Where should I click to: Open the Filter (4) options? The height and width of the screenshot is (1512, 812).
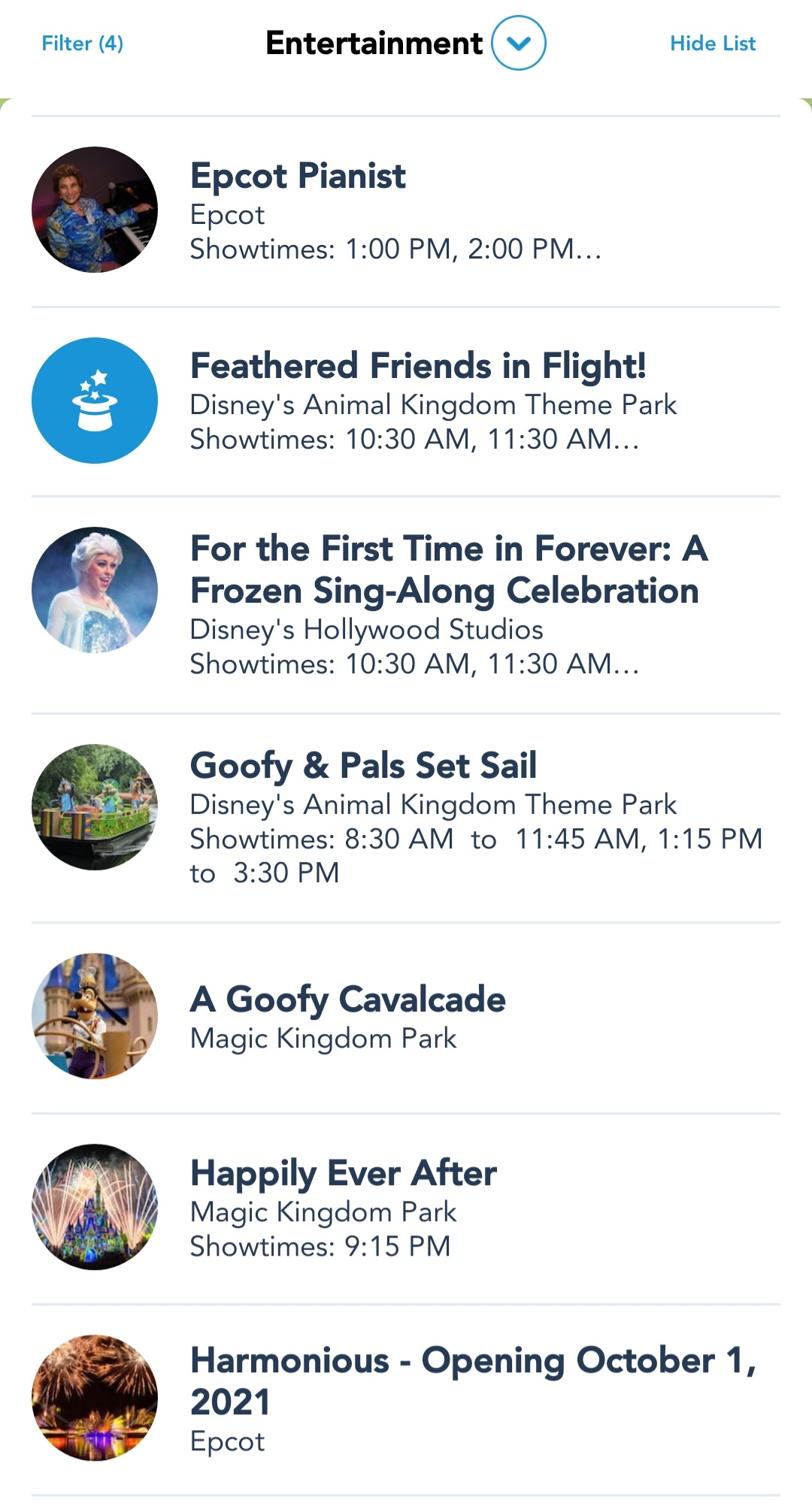pos(82,44)
